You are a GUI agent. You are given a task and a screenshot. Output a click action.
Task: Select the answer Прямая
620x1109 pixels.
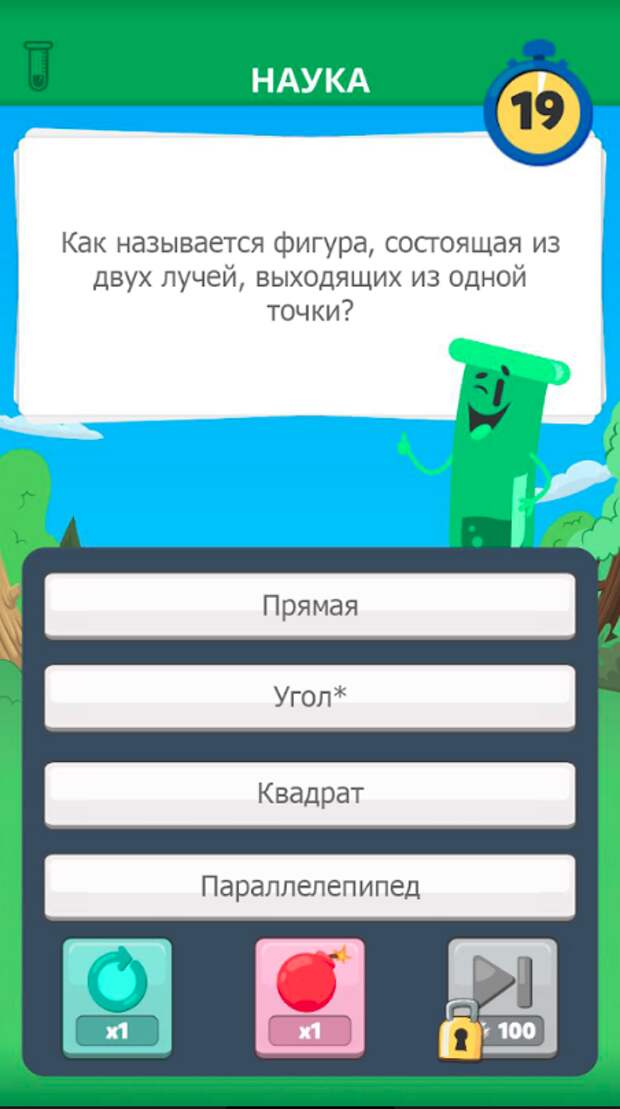[310, 606]
